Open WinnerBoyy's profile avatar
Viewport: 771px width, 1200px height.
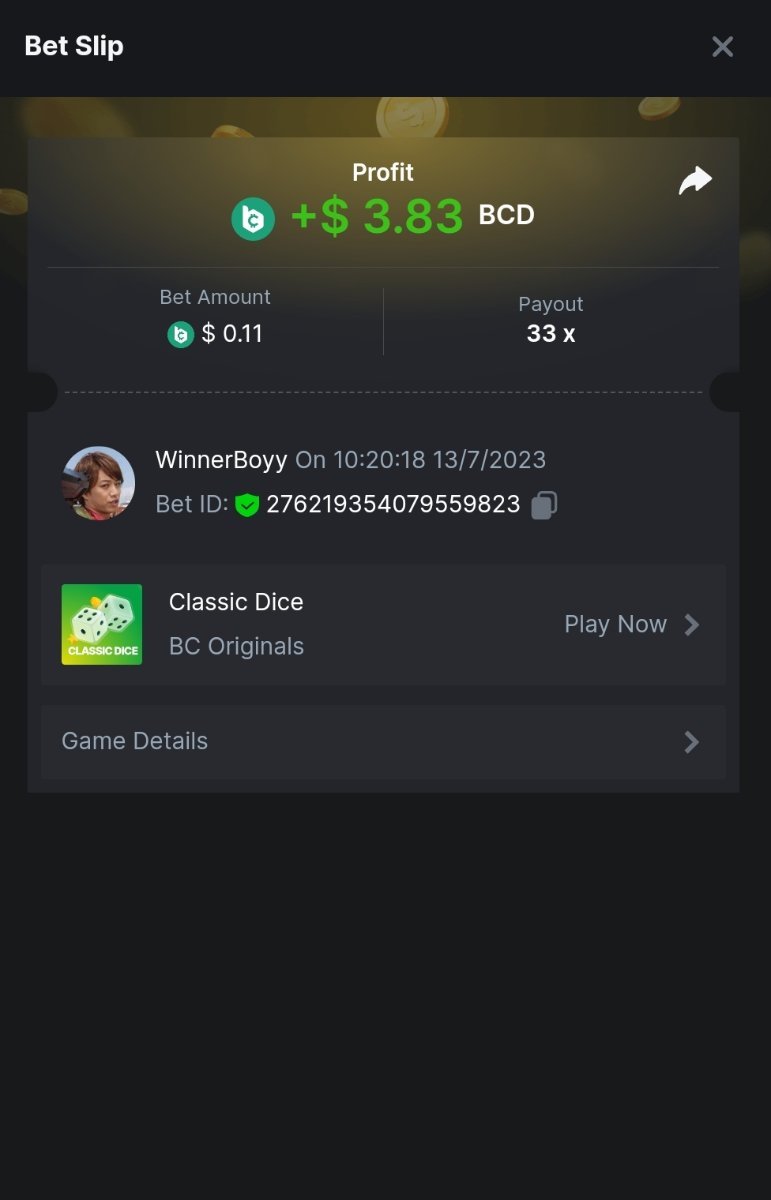[x=98, y=483]
